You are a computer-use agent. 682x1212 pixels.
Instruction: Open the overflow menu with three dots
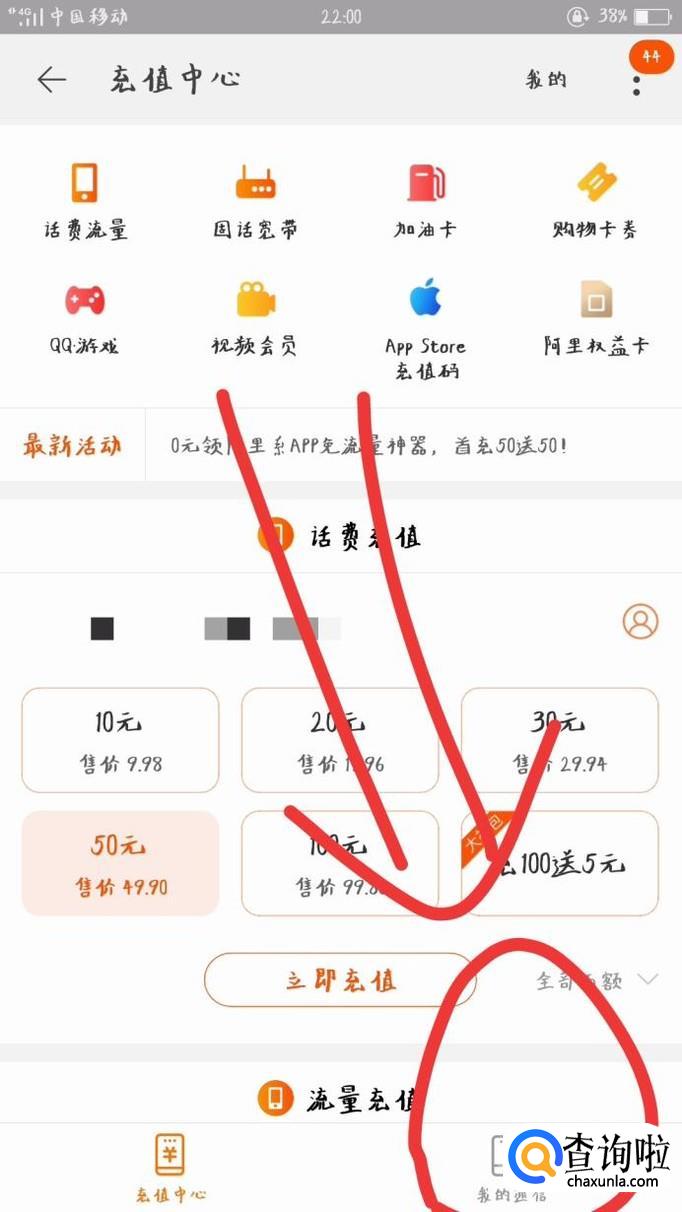pyautogui.click(x=637, y=80)
